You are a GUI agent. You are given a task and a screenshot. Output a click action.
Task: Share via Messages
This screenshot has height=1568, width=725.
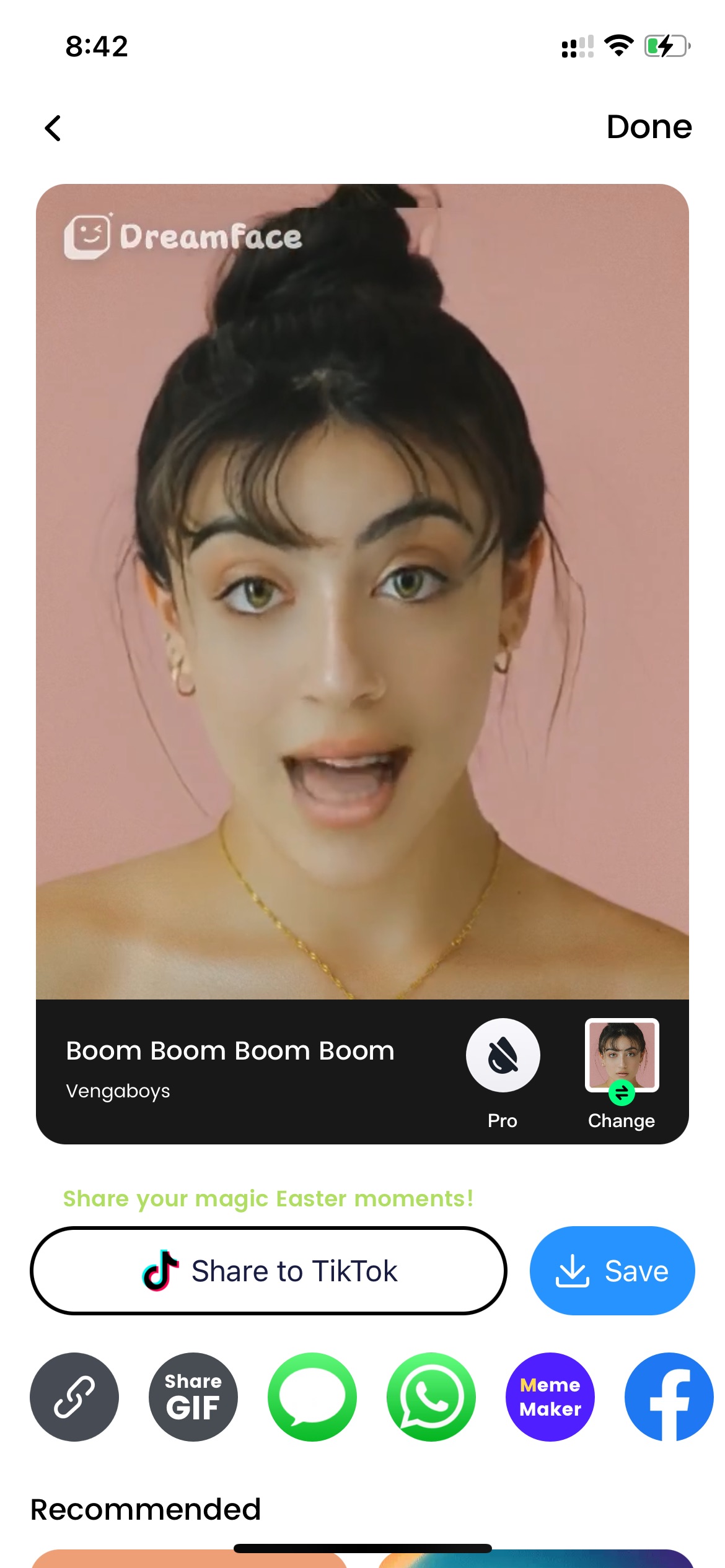[x=312, y=1396]
